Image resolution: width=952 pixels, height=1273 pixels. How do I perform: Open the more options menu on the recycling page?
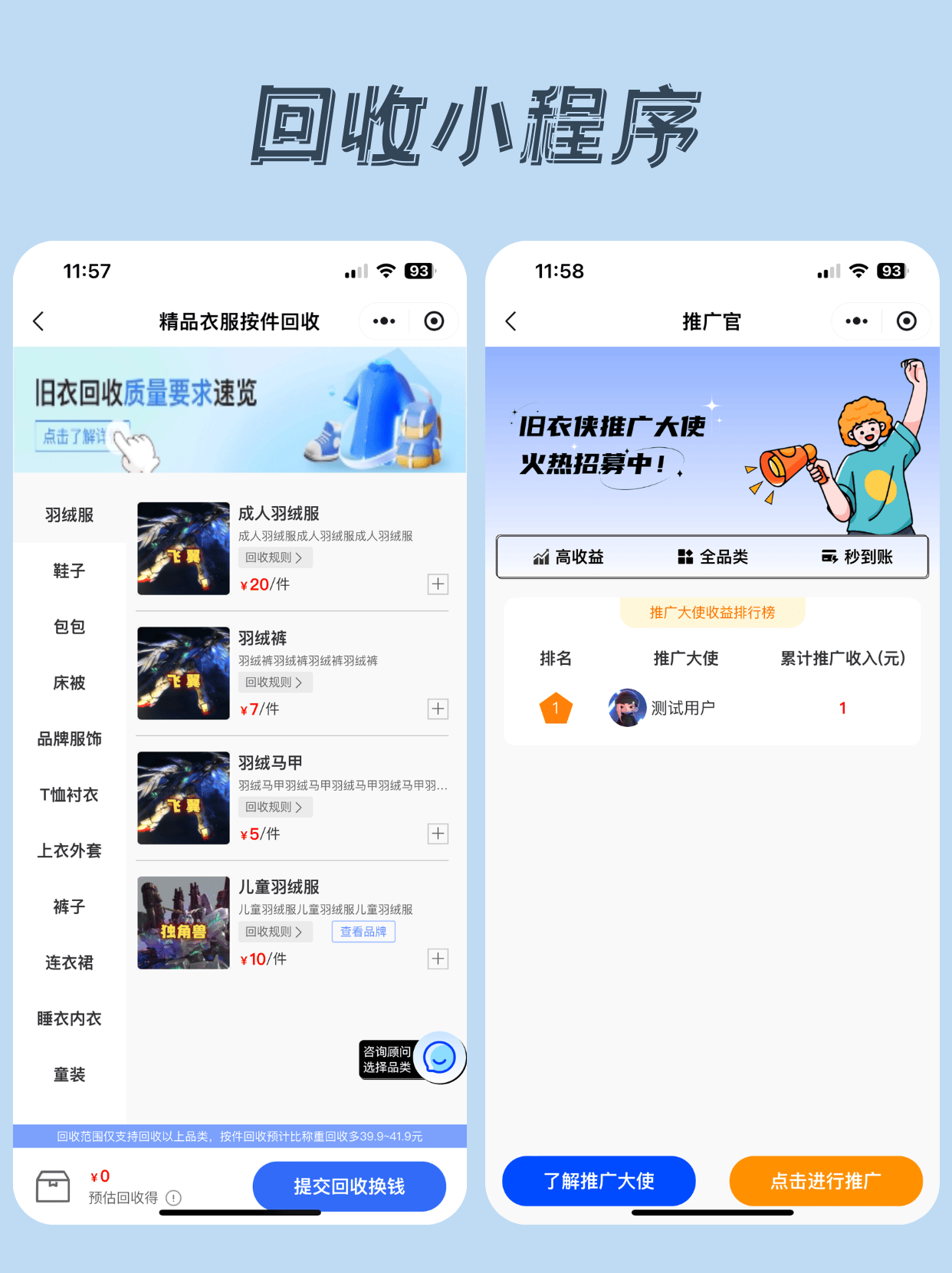pyautogui.click(x=383, y=321)
